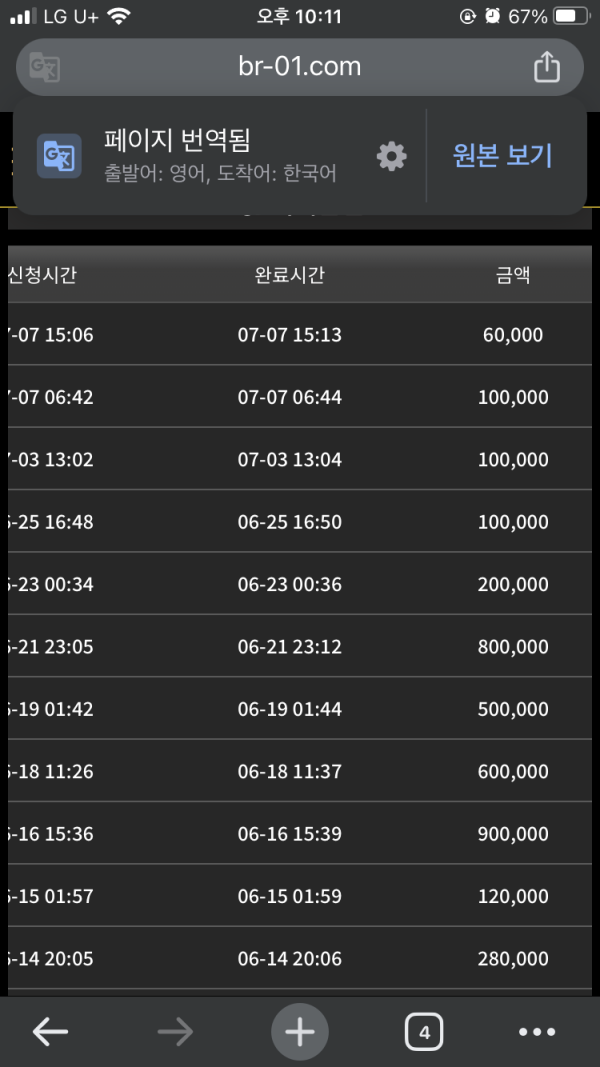Screen dimensions: 600x1067
Task: Open the browser overflow menu
Action: click(537, 1032)
